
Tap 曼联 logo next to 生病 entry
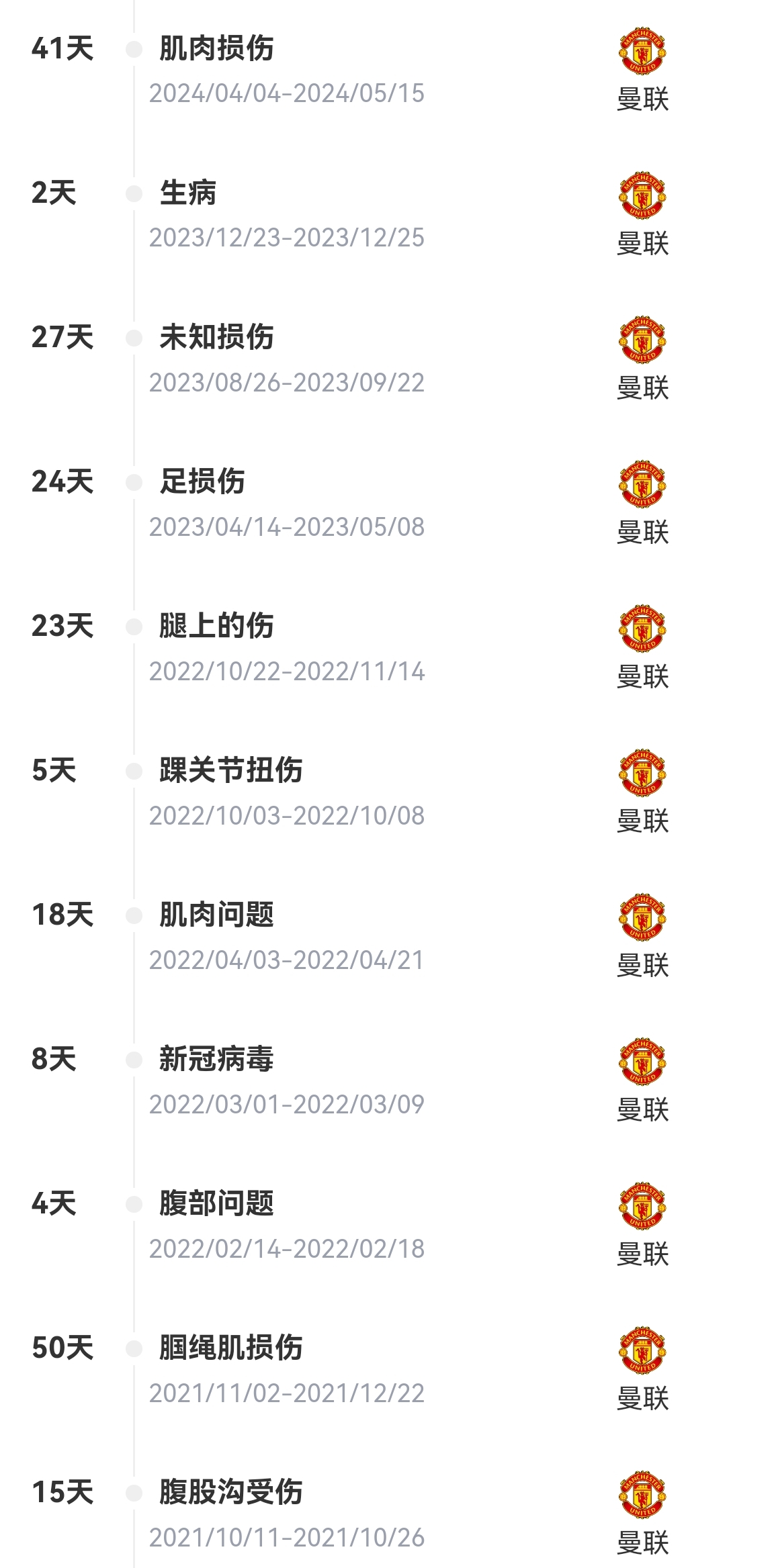[642, 195]
